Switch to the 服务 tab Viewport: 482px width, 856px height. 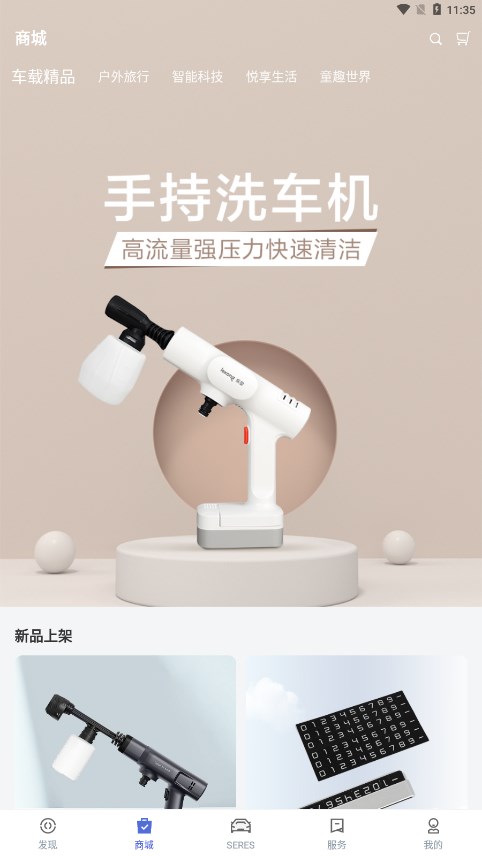coord(337,833)
